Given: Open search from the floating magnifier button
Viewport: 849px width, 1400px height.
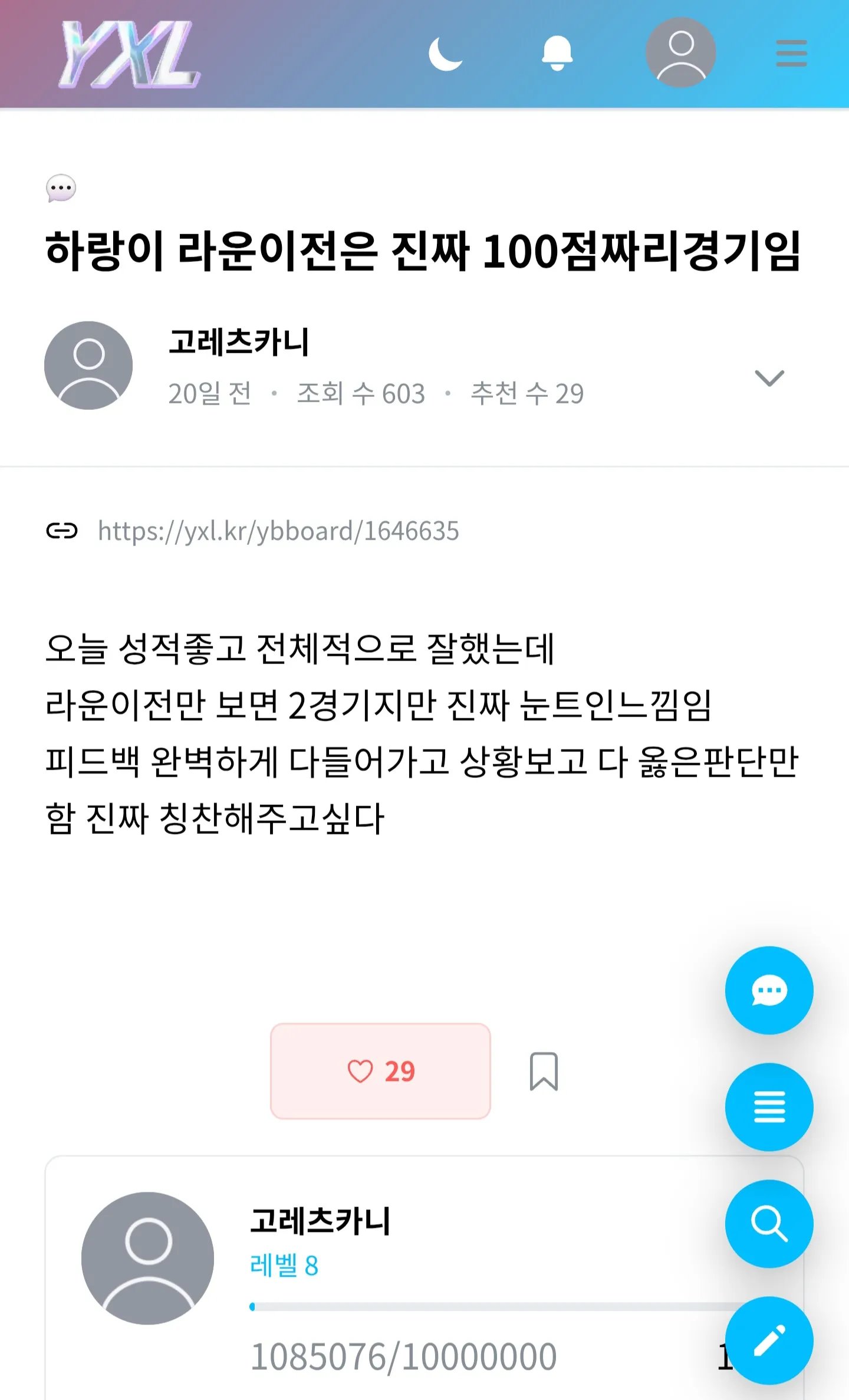Looking at the screenshot, I should click(769, 1224).
